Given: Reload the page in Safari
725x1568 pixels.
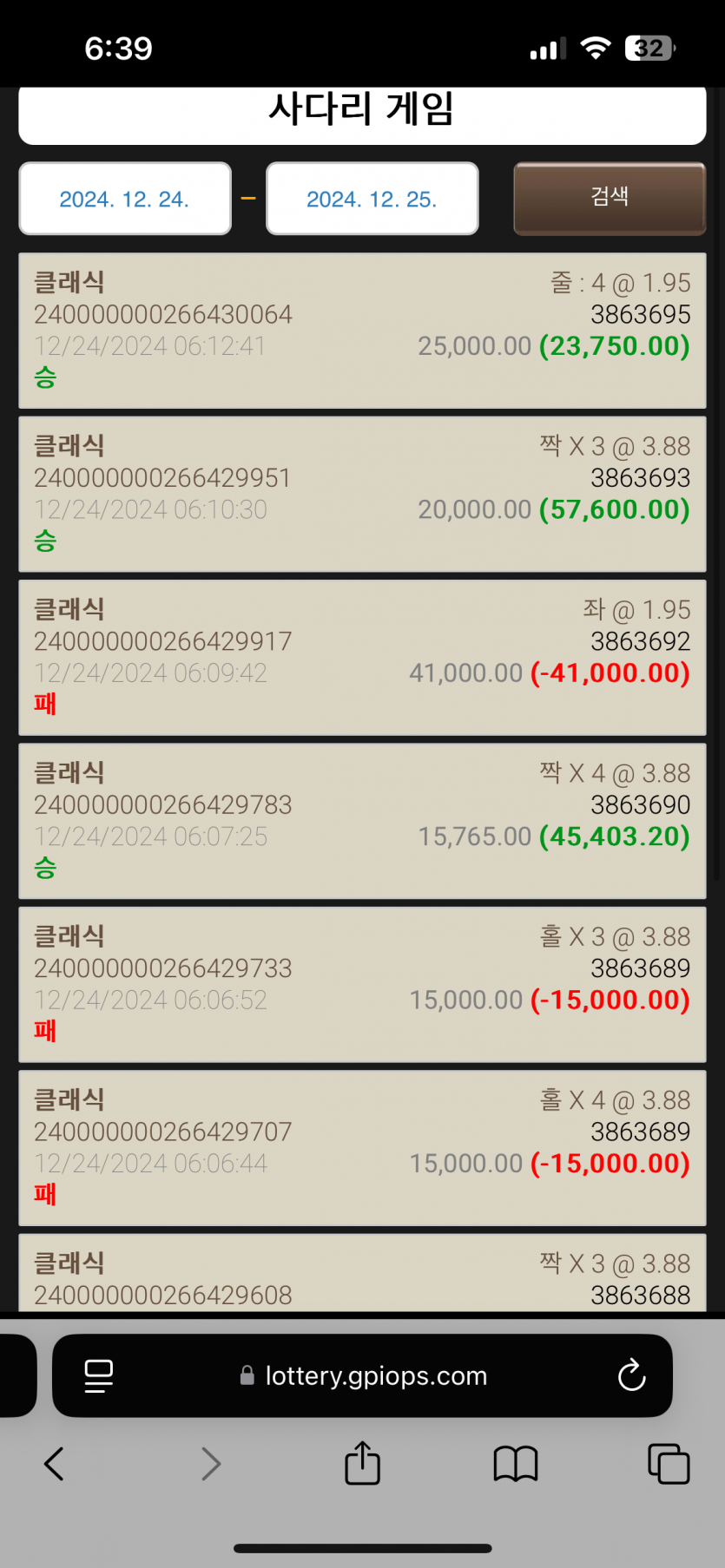Looking at the screenshot, I should point(631,1375).
